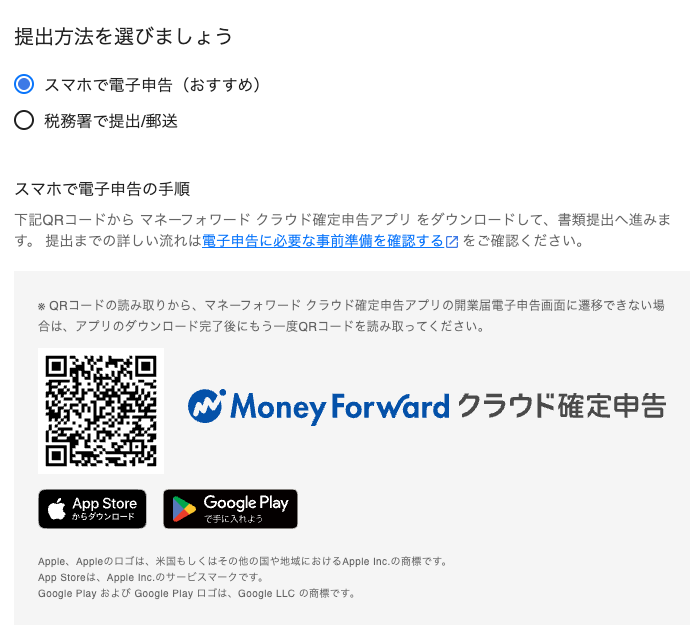Open 電子申告に必要な事前準備を確認する link

[x=322, y=241]
